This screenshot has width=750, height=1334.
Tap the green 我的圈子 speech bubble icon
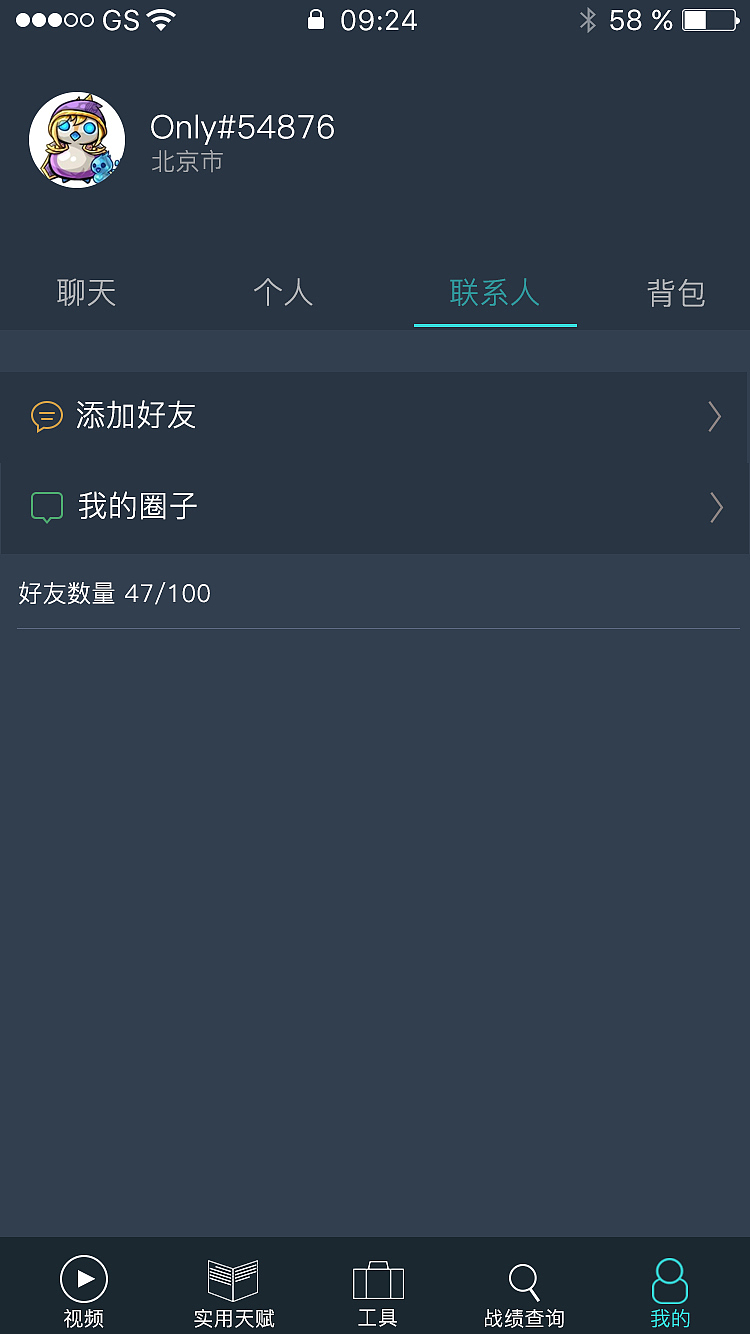tap(47, 507)
